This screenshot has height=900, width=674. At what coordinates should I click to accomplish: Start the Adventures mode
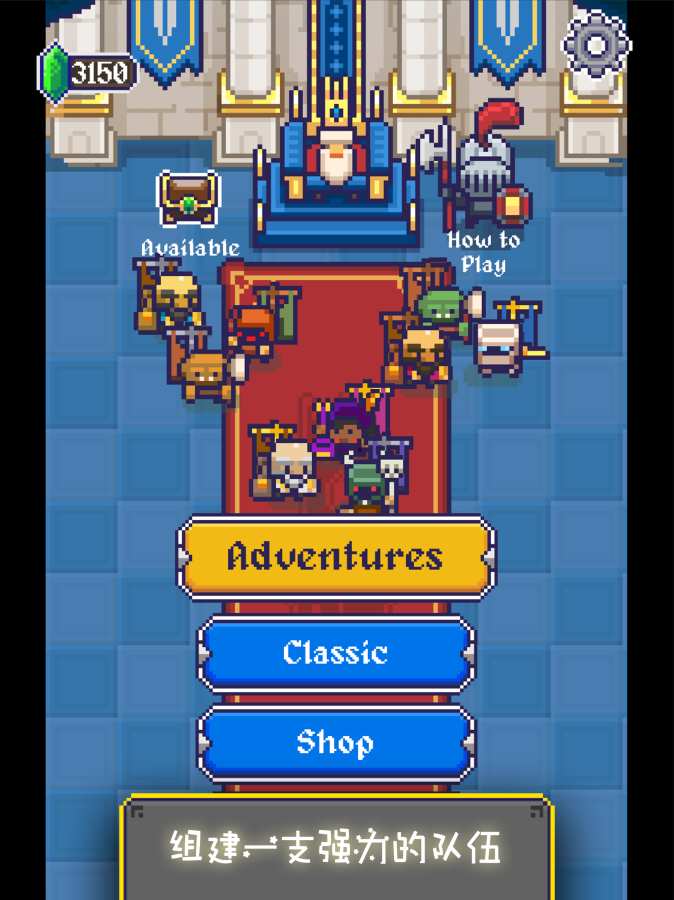tap(336, 556)
